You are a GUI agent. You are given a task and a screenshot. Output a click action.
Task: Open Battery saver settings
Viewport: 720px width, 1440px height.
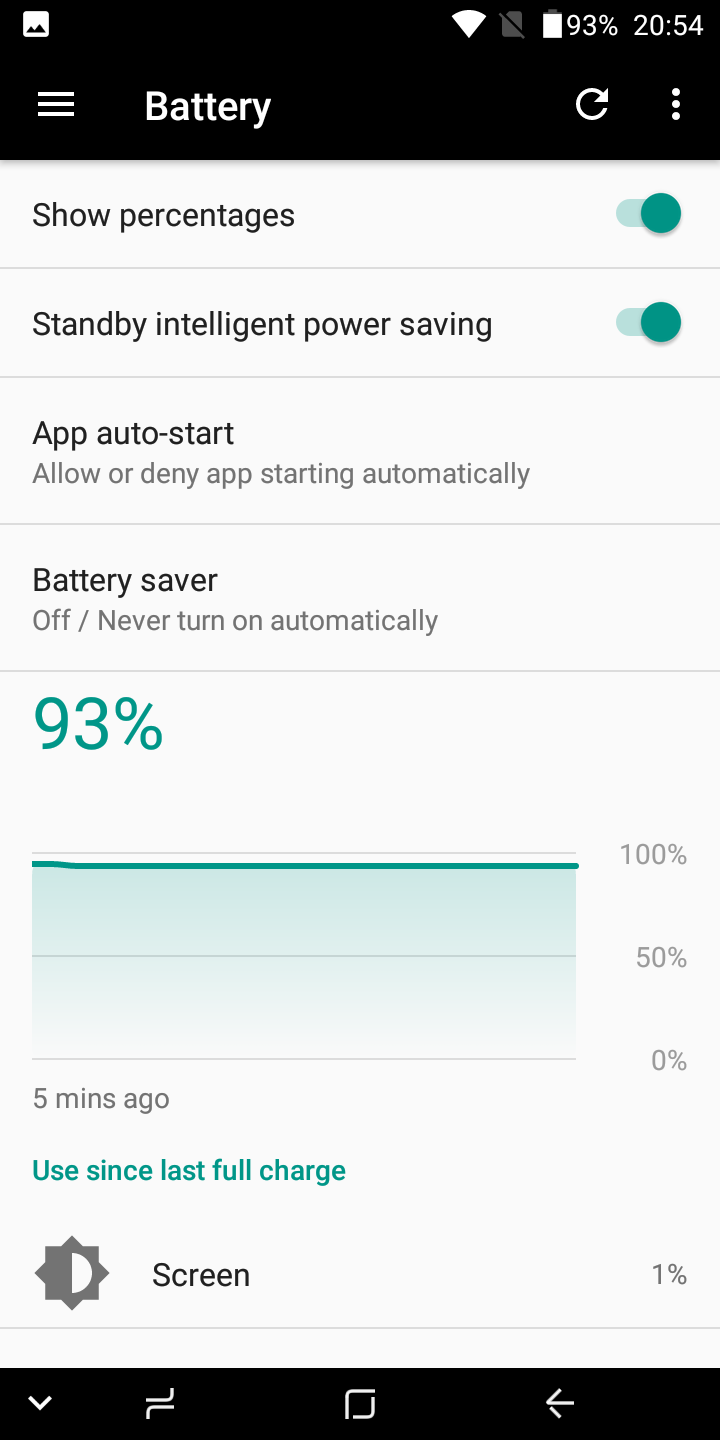click(x=360, y=598)
